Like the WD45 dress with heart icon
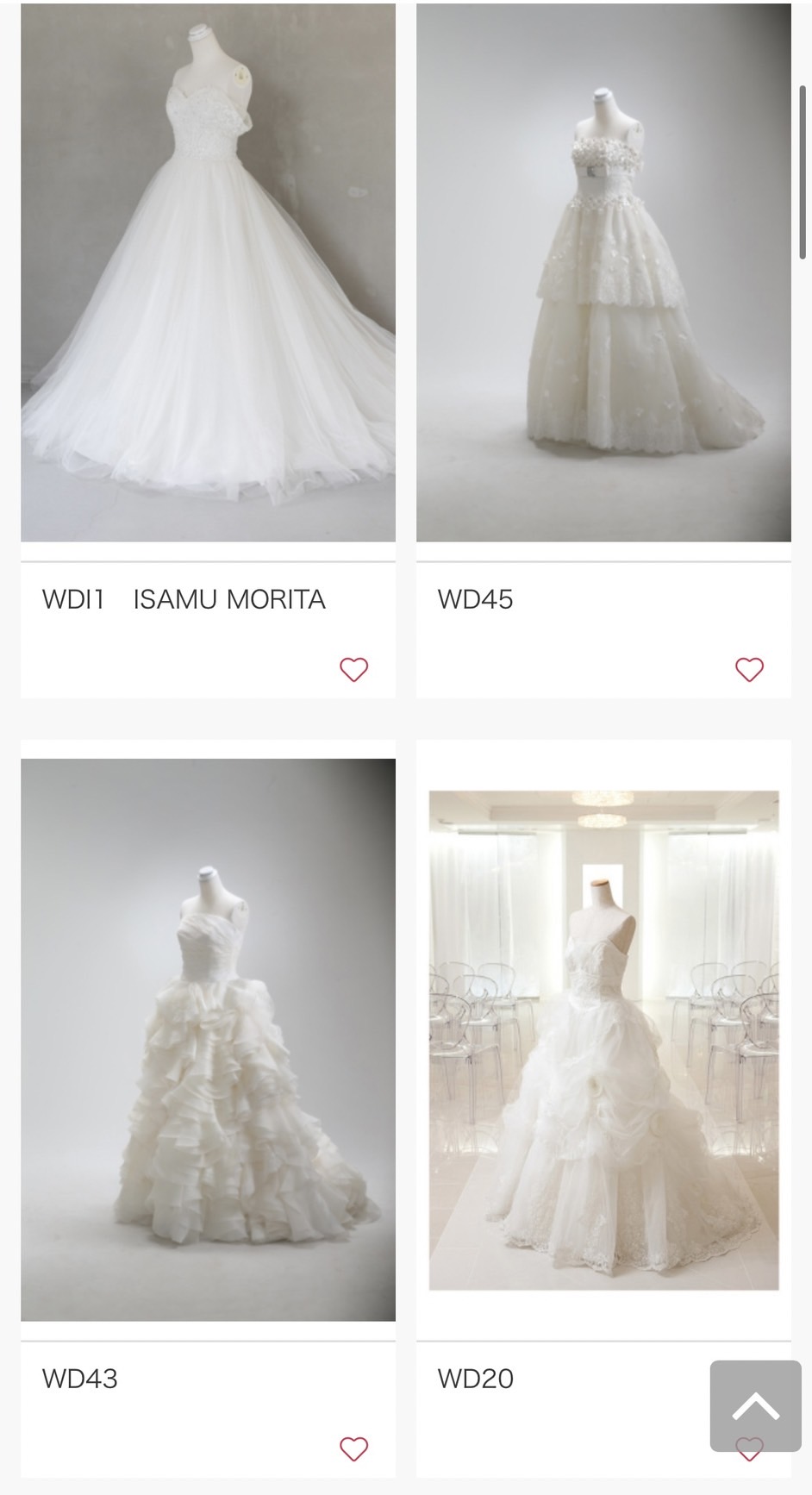Screen dimensions: 812x1495 click(750, 669)
